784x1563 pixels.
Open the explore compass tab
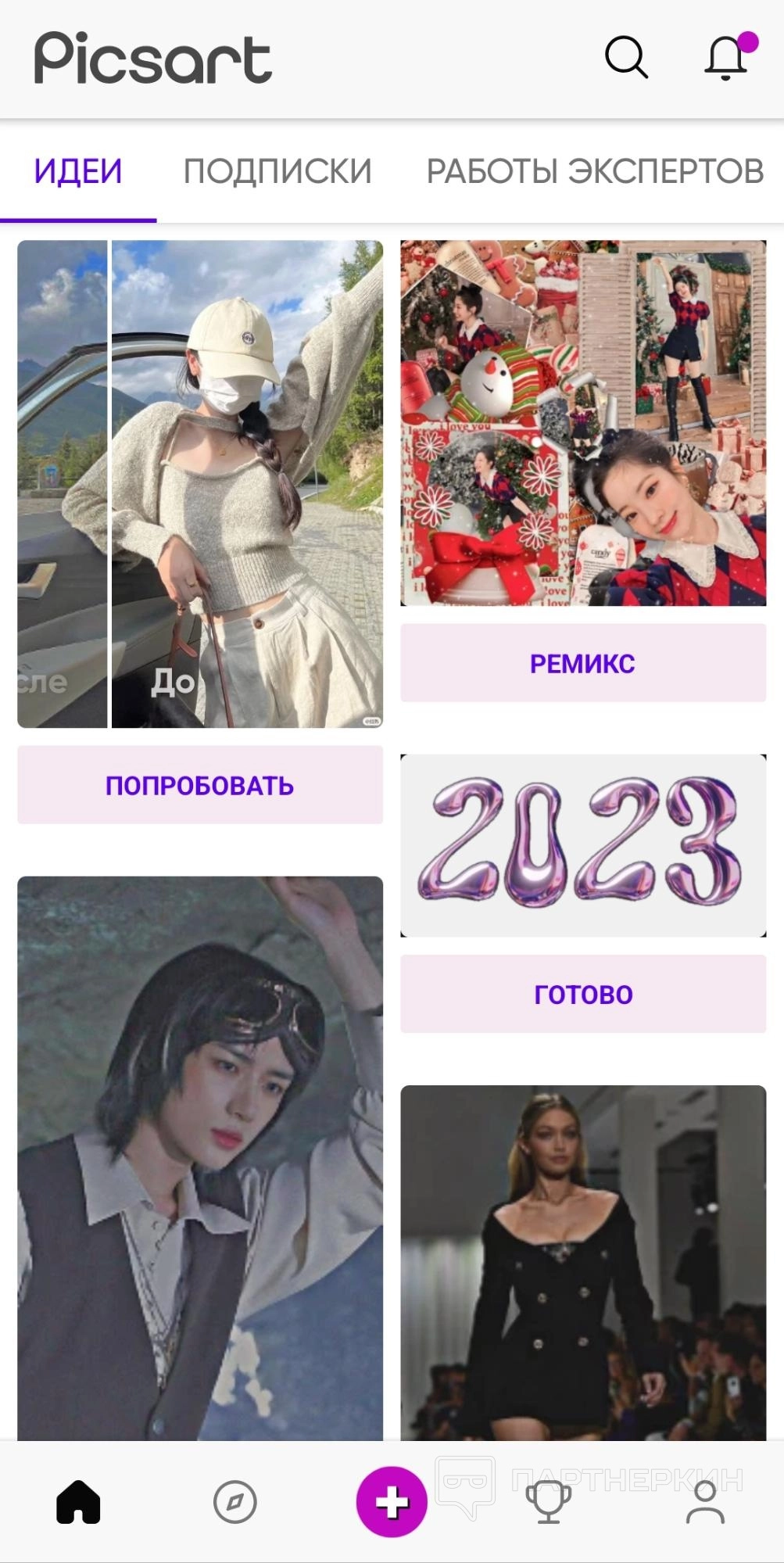[235, 1502]
